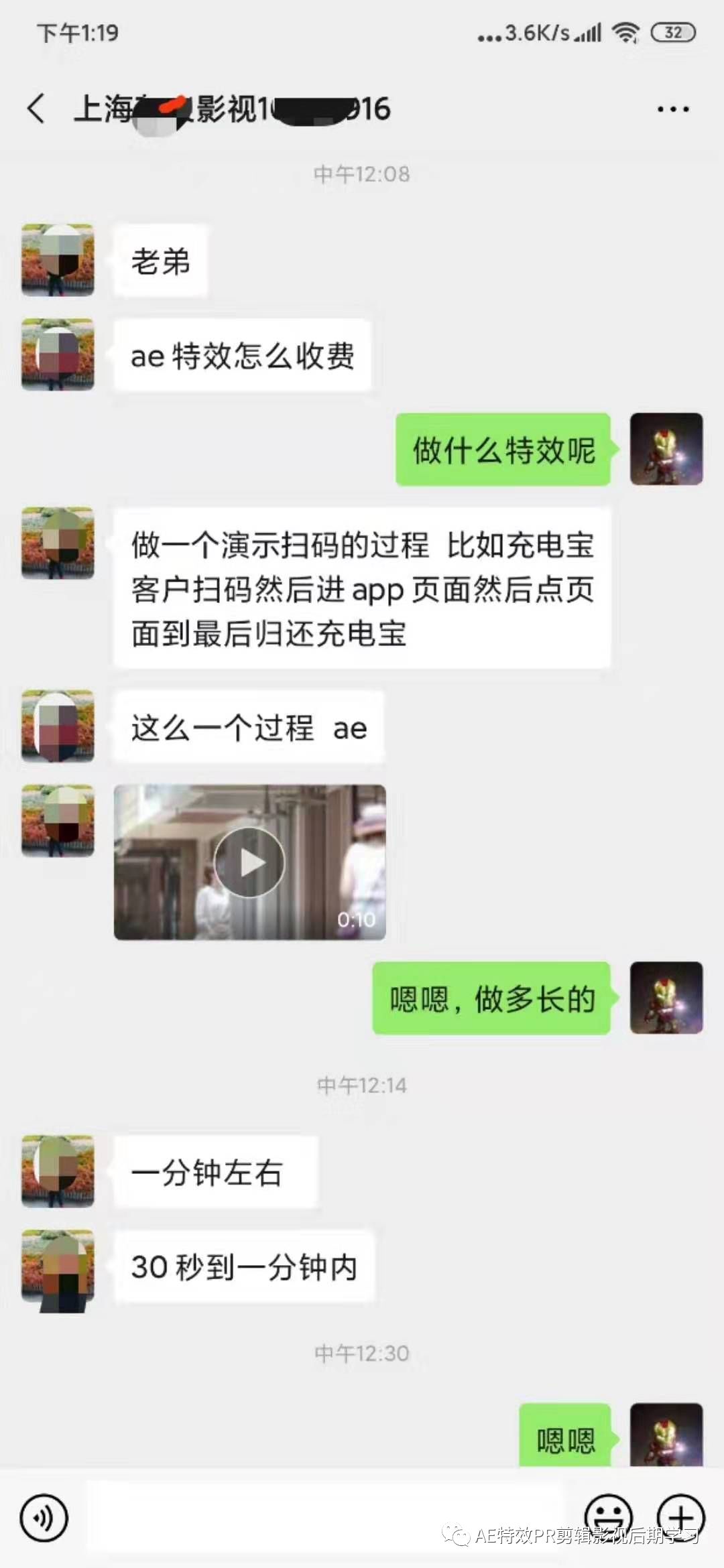Open sender's avatar beside "老弟"

pyautogui.click(x=58, y=260)
